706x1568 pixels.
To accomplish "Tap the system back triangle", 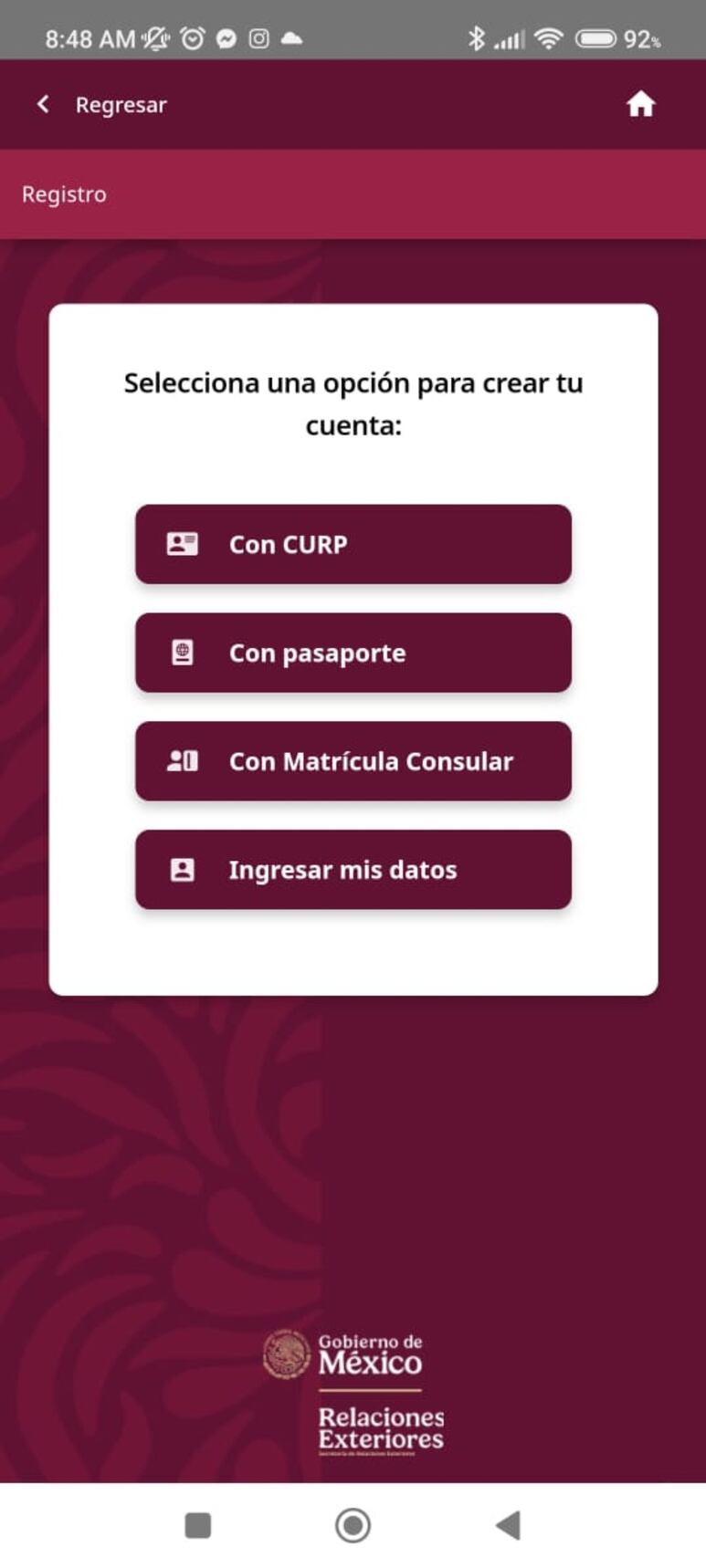I will [508, 1525].
